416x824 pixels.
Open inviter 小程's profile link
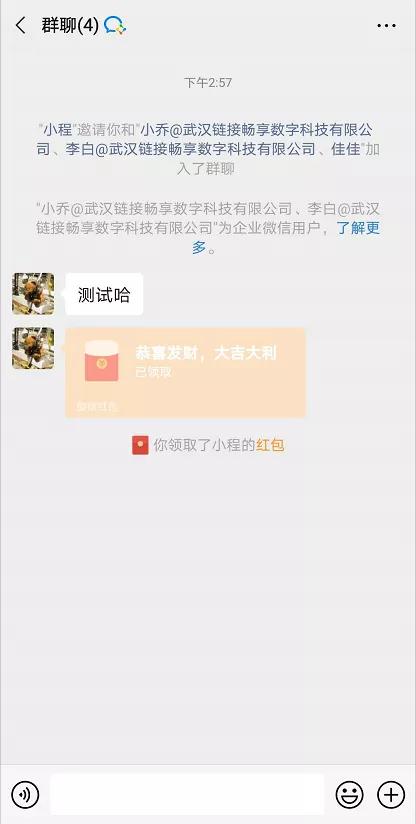pos(58,129)
